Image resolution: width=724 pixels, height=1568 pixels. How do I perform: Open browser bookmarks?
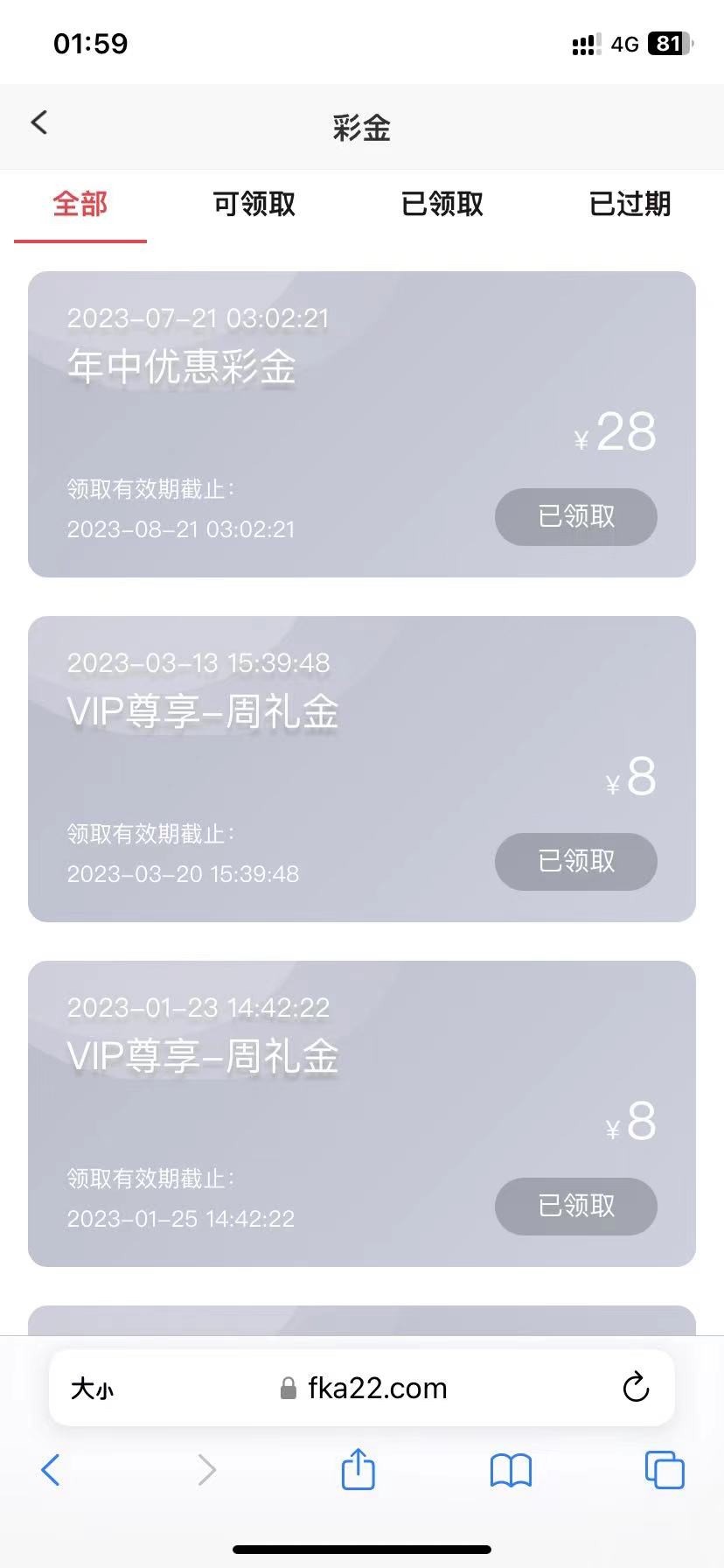click(x=511, y=1470)
